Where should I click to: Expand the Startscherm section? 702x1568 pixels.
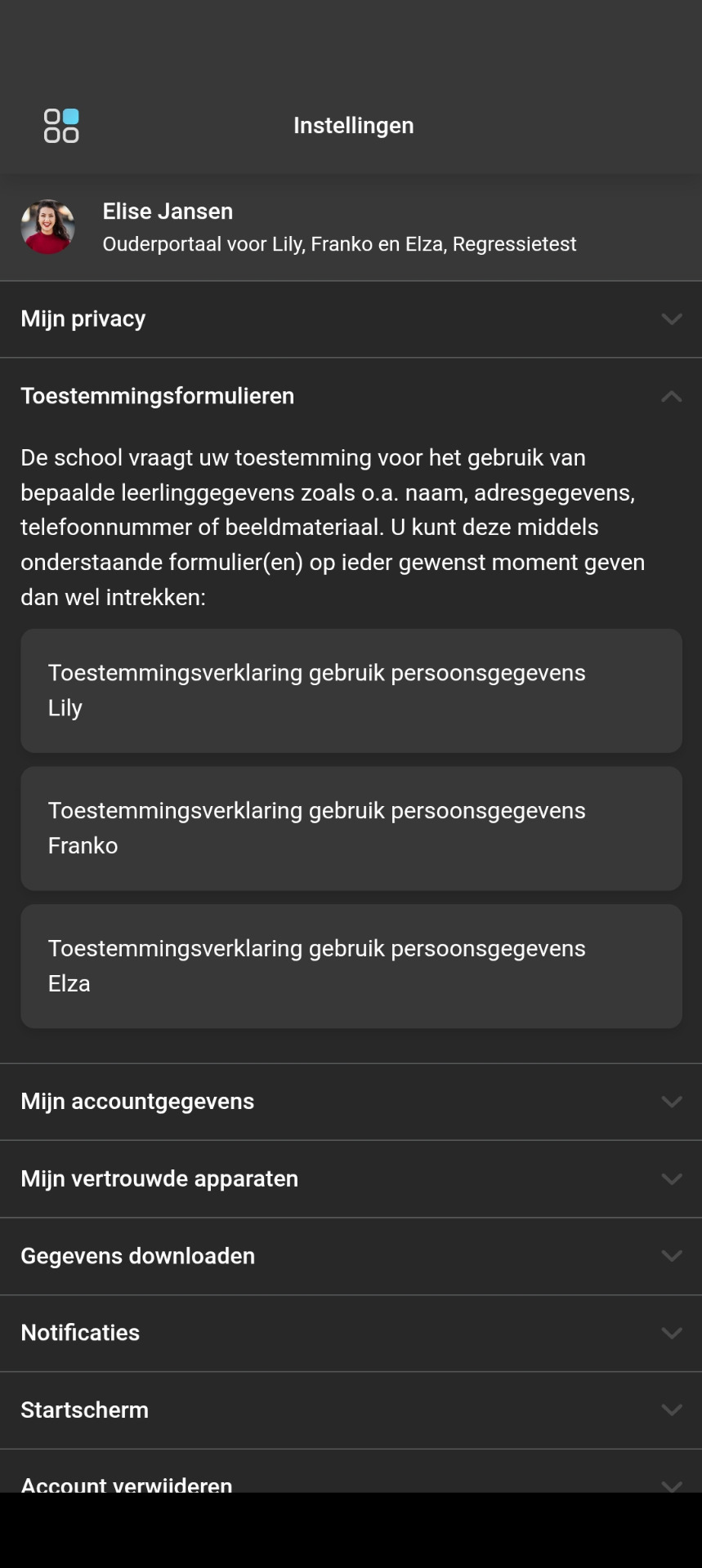[351, 1410]
